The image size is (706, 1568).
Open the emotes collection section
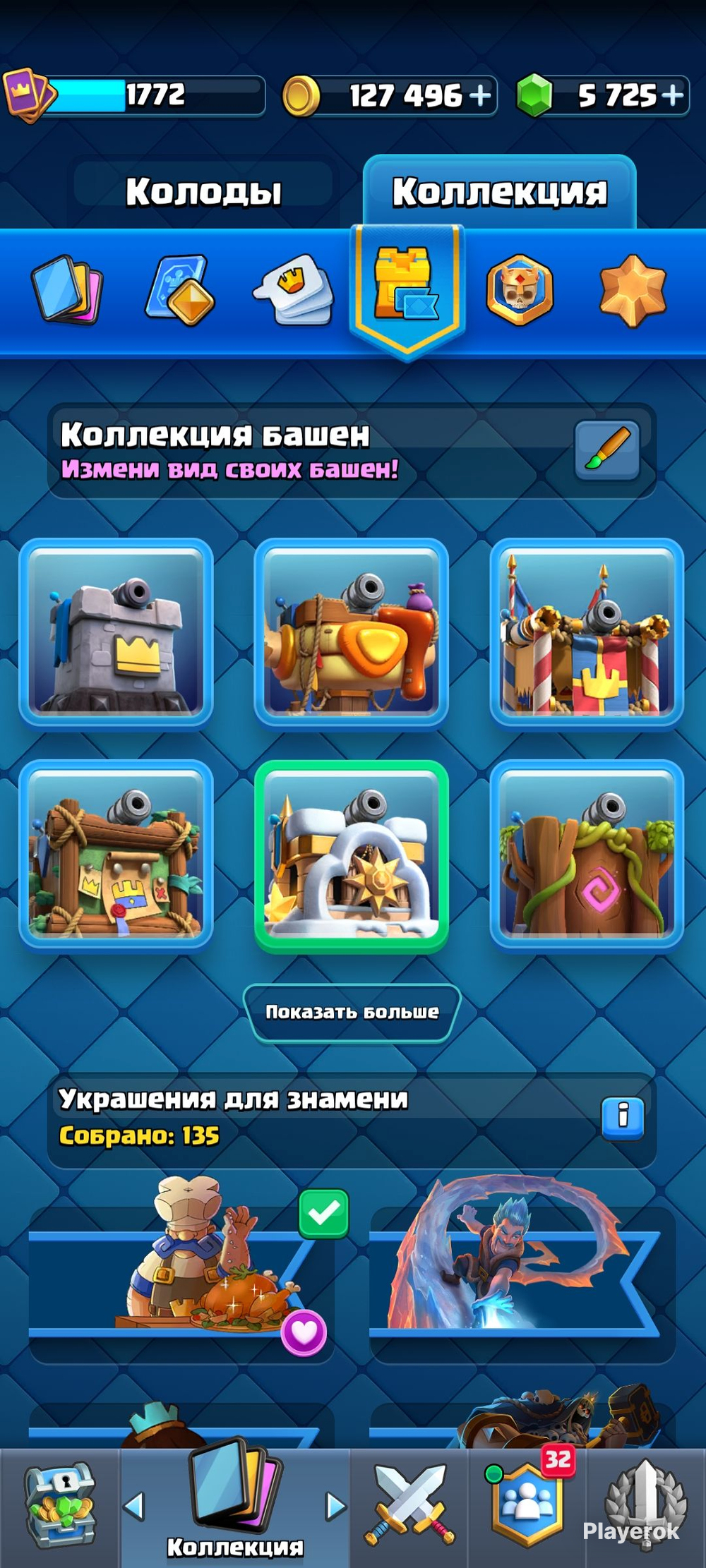click(x=294, y=290)
